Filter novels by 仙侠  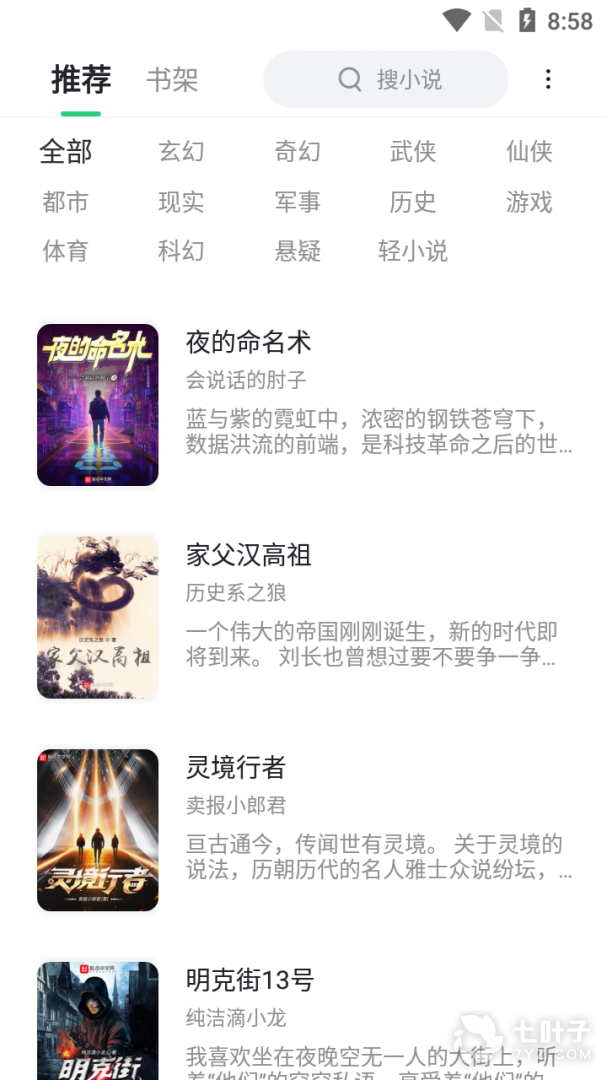tap(529, 152)
